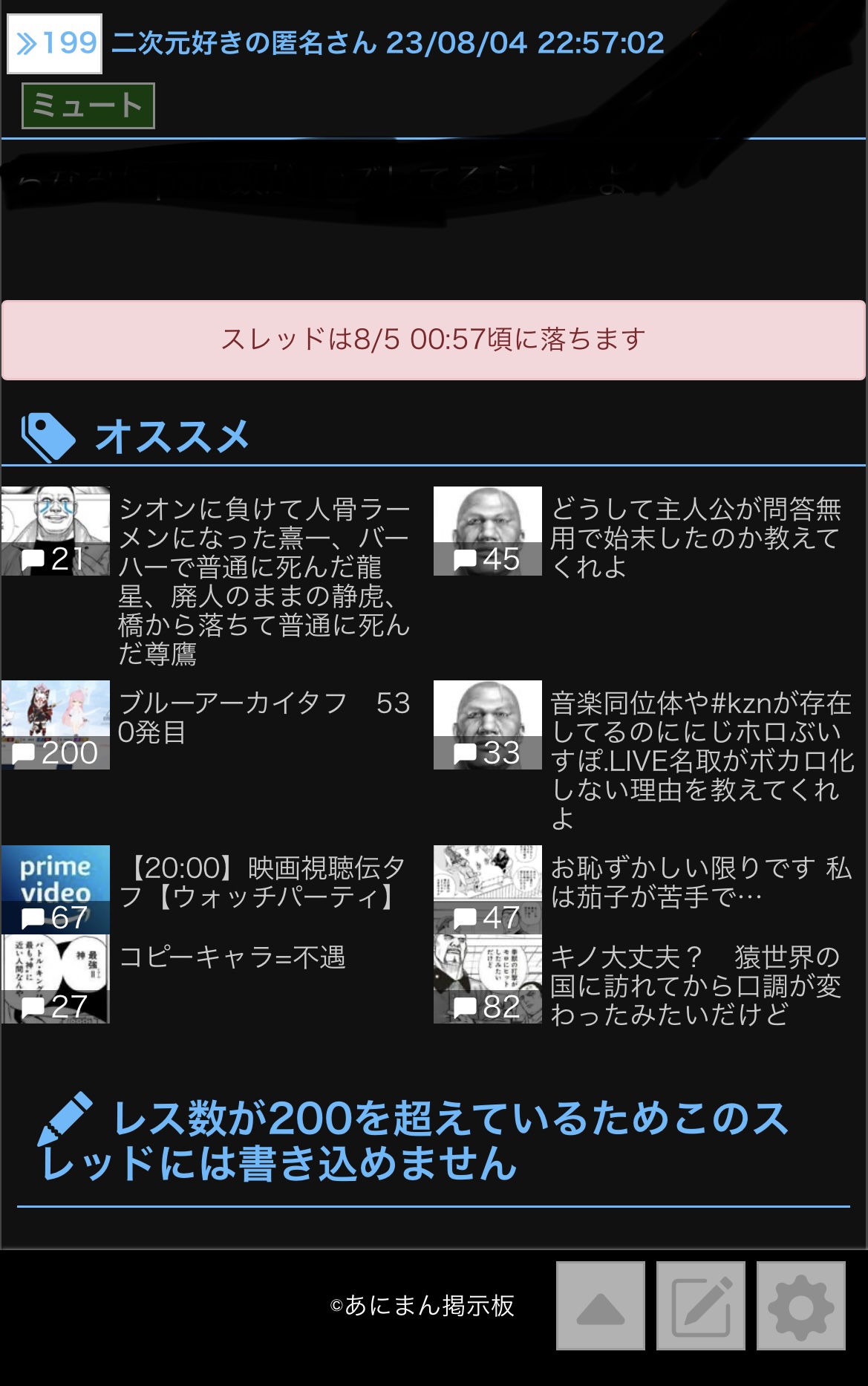Open the write post pencil button
Screen dimensions: 868x1386
coord(701,1306)
